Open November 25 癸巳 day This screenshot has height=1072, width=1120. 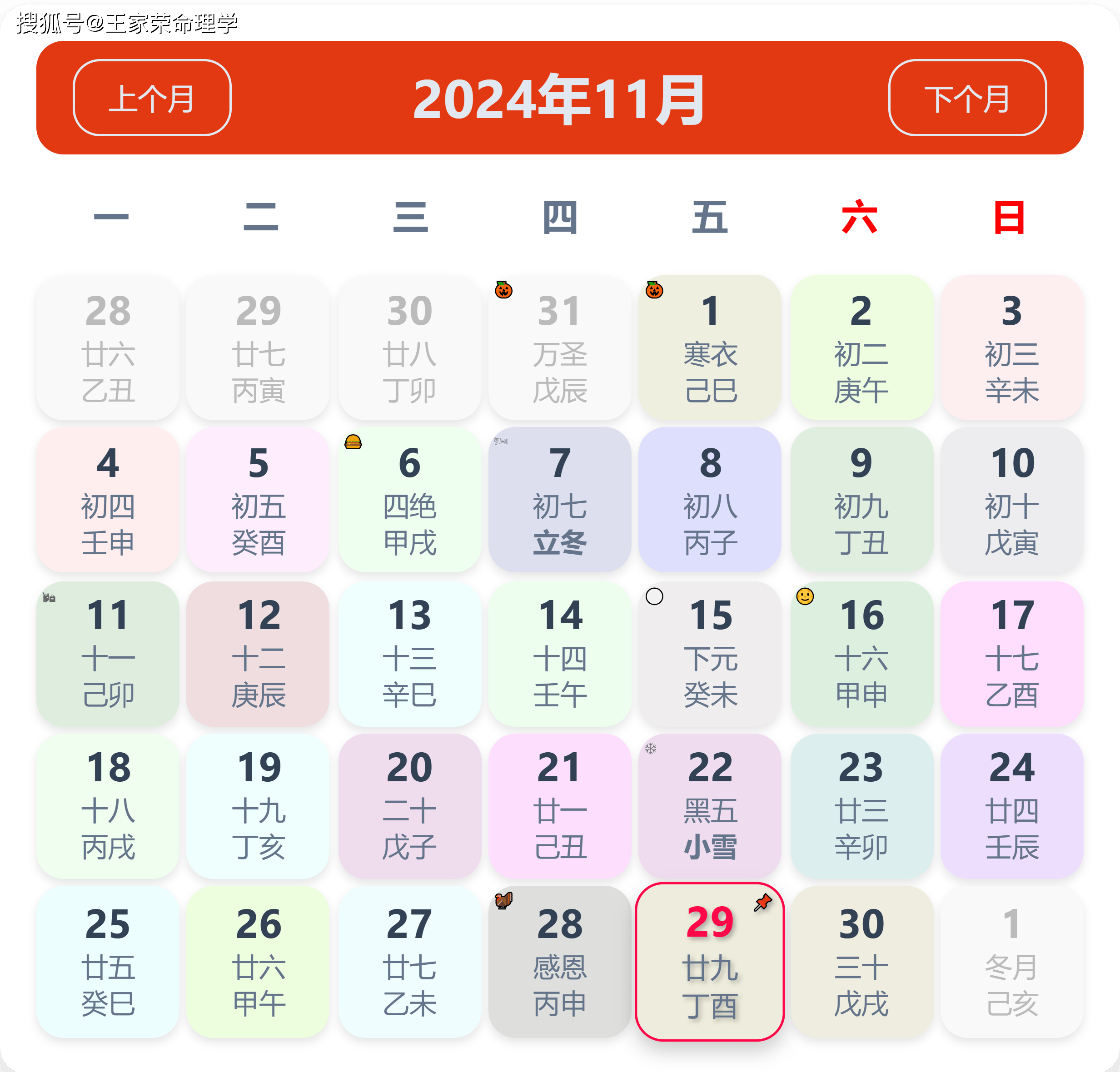coord(108,961)
